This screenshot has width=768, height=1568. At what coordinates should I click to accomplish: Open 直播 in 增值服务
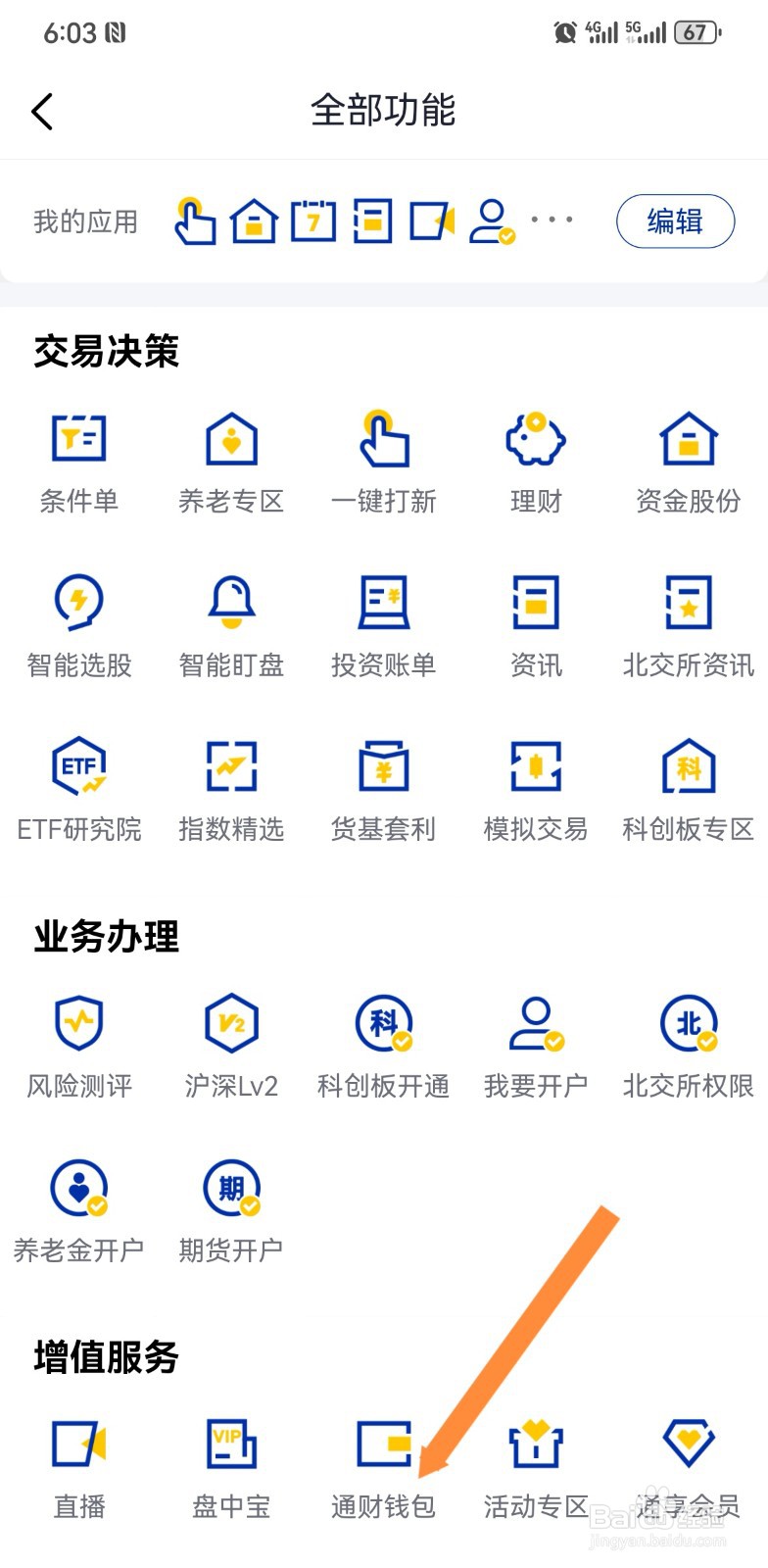(79, 1469)
